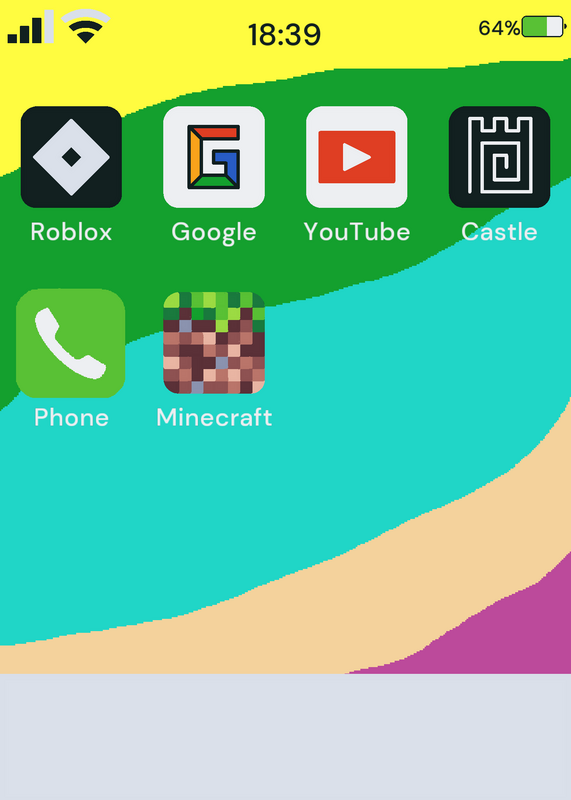
Task: Open YouTube
Action: point(357,157)
